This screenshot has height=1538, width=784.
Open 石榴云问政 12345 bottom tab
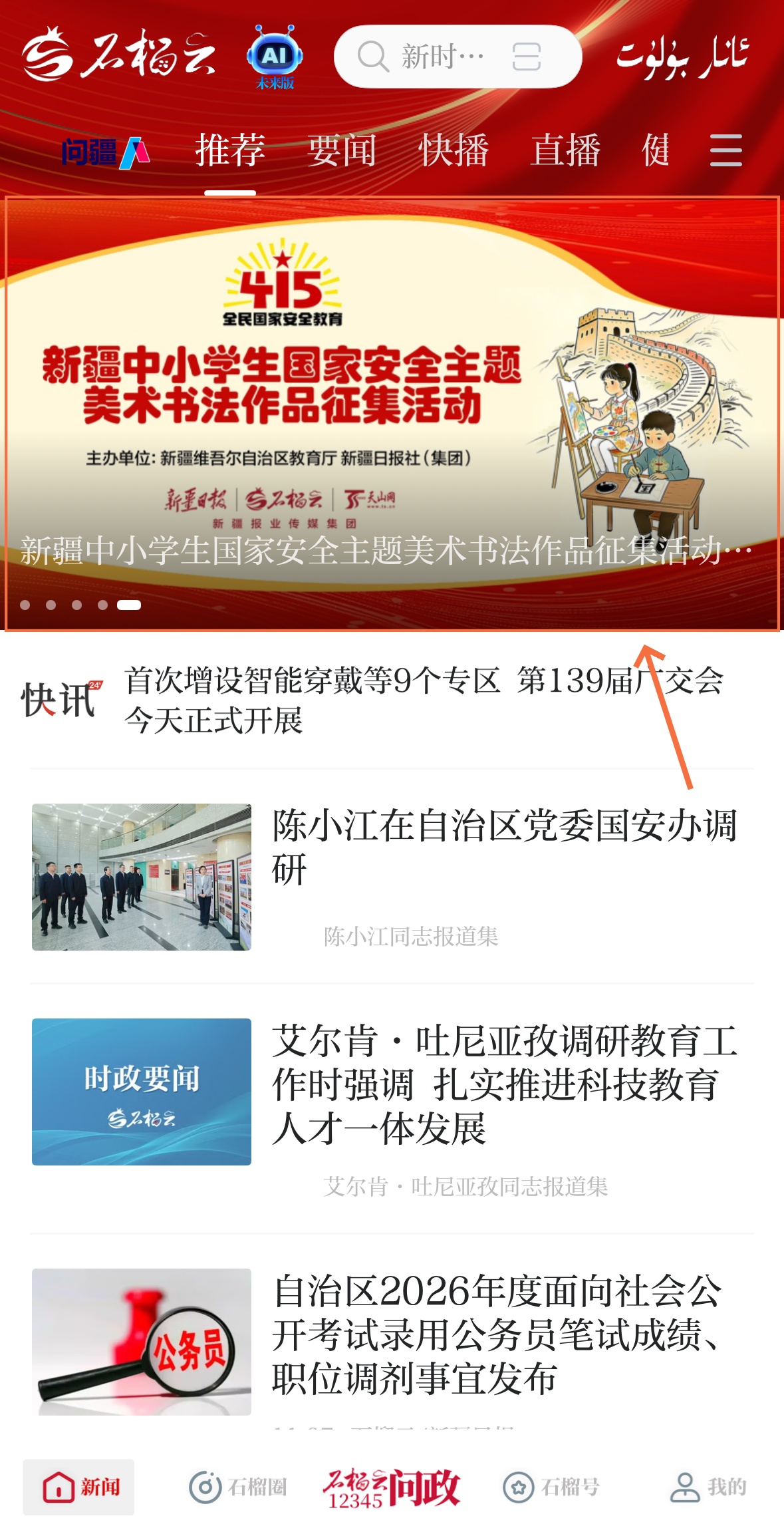pos(392,1487)
